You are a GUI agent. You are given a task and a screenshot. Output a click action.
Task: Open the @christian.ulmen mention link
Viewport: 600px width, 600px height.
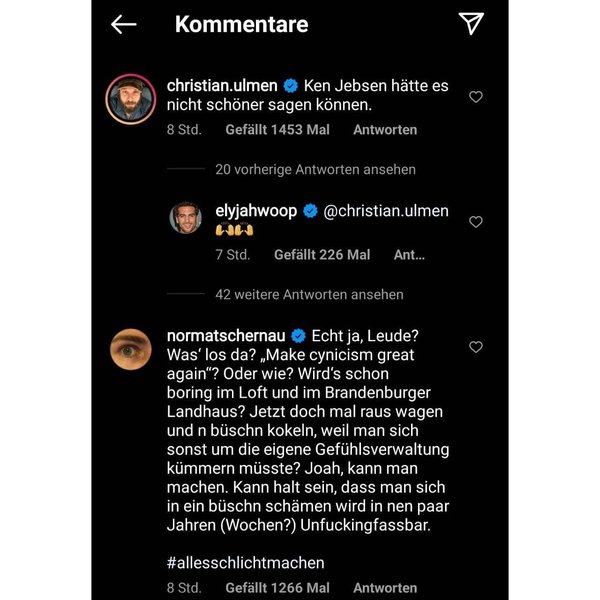(386, 211)
